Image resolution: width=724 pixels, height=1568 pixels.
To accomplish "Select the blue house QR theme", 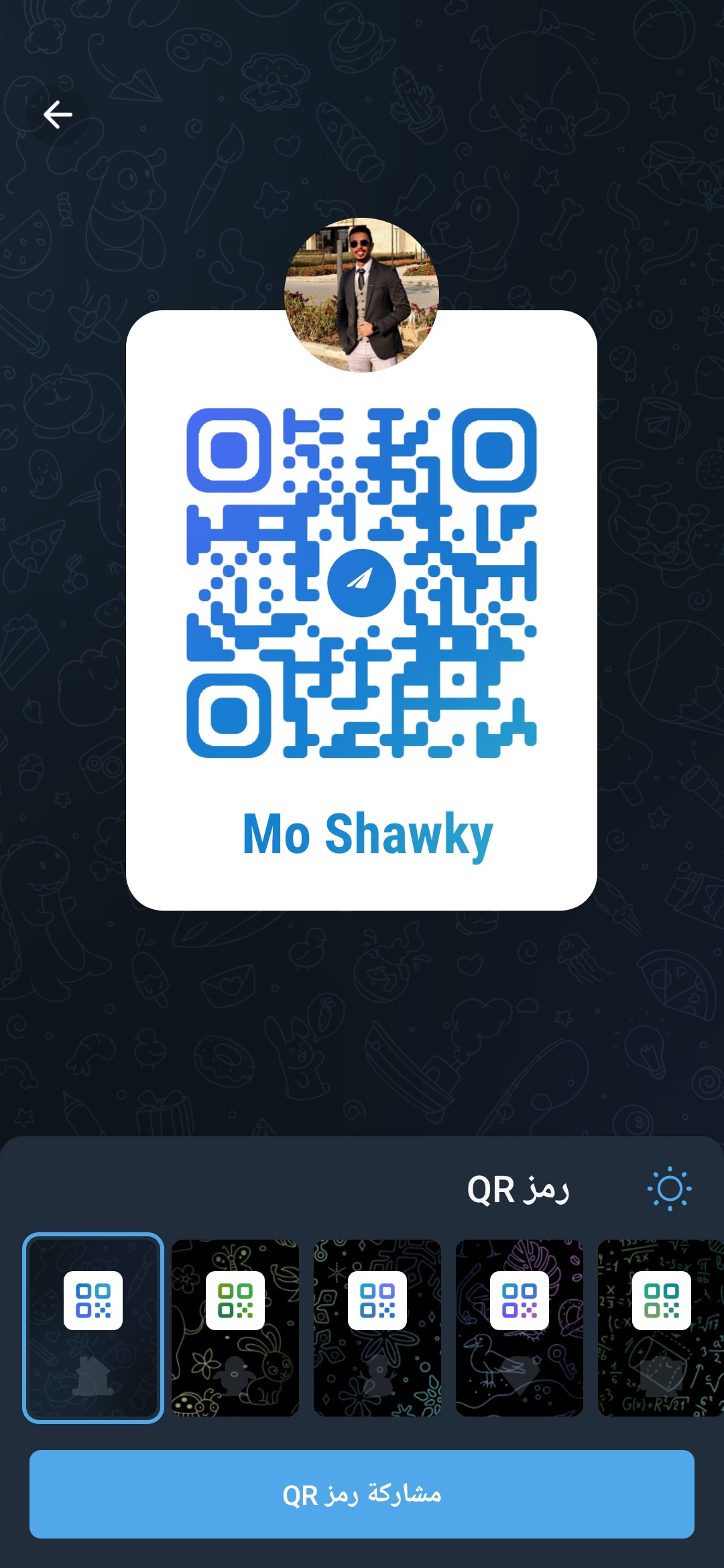I will [93, 1327].
